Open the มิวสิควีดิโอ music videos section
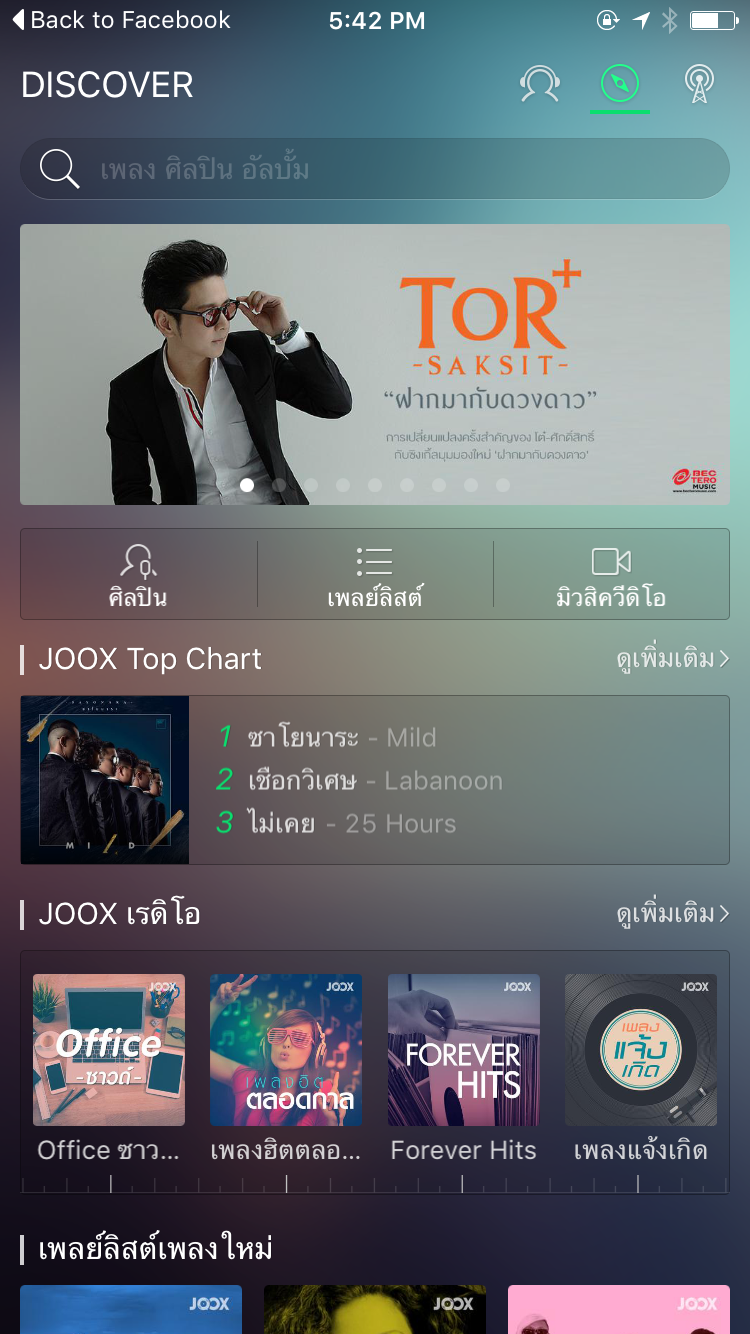Image resolution: width=750 pixels, height=1334 pixels. [x=611, y=575]
